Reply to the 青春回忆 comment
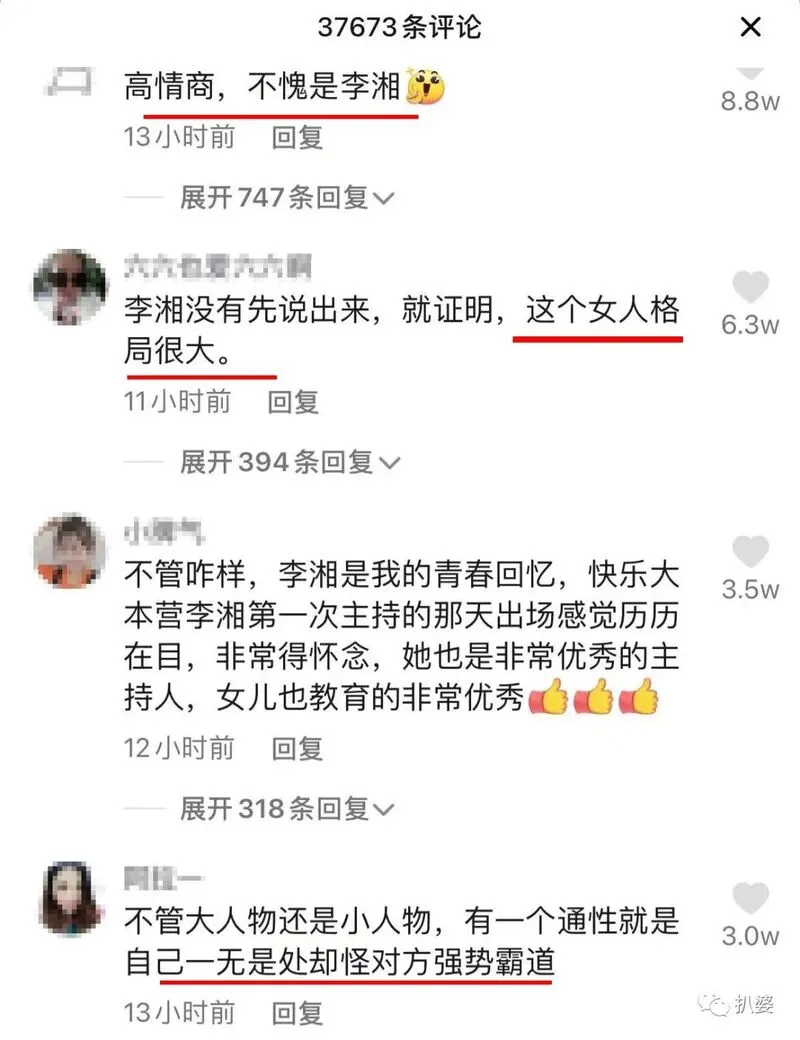Viewport: 800px width, 1040px height. click(298, 748)
